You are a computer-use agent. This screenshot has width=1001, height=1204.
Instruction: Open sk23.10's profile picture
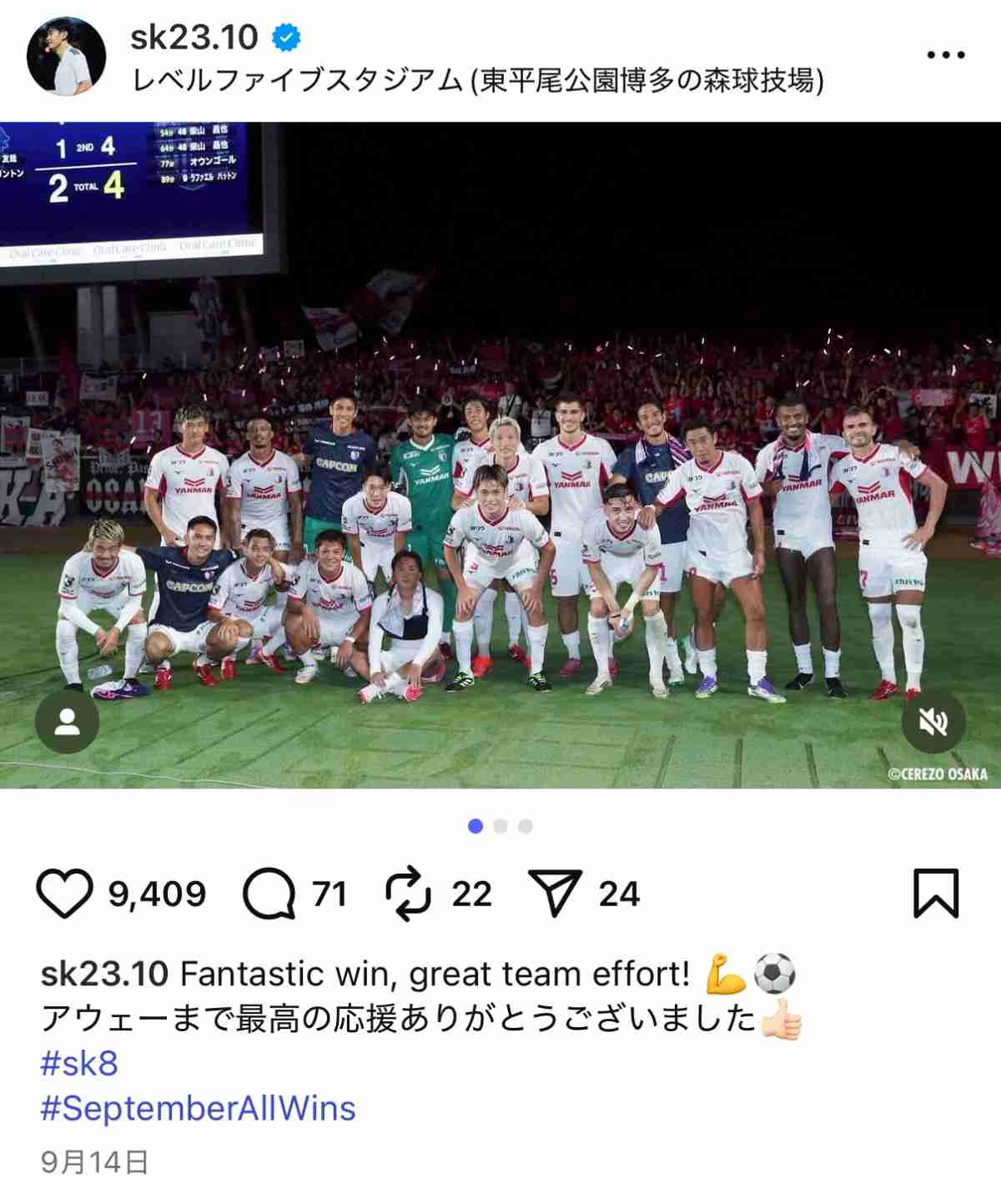pyautogui.click(x=66, y=56)
